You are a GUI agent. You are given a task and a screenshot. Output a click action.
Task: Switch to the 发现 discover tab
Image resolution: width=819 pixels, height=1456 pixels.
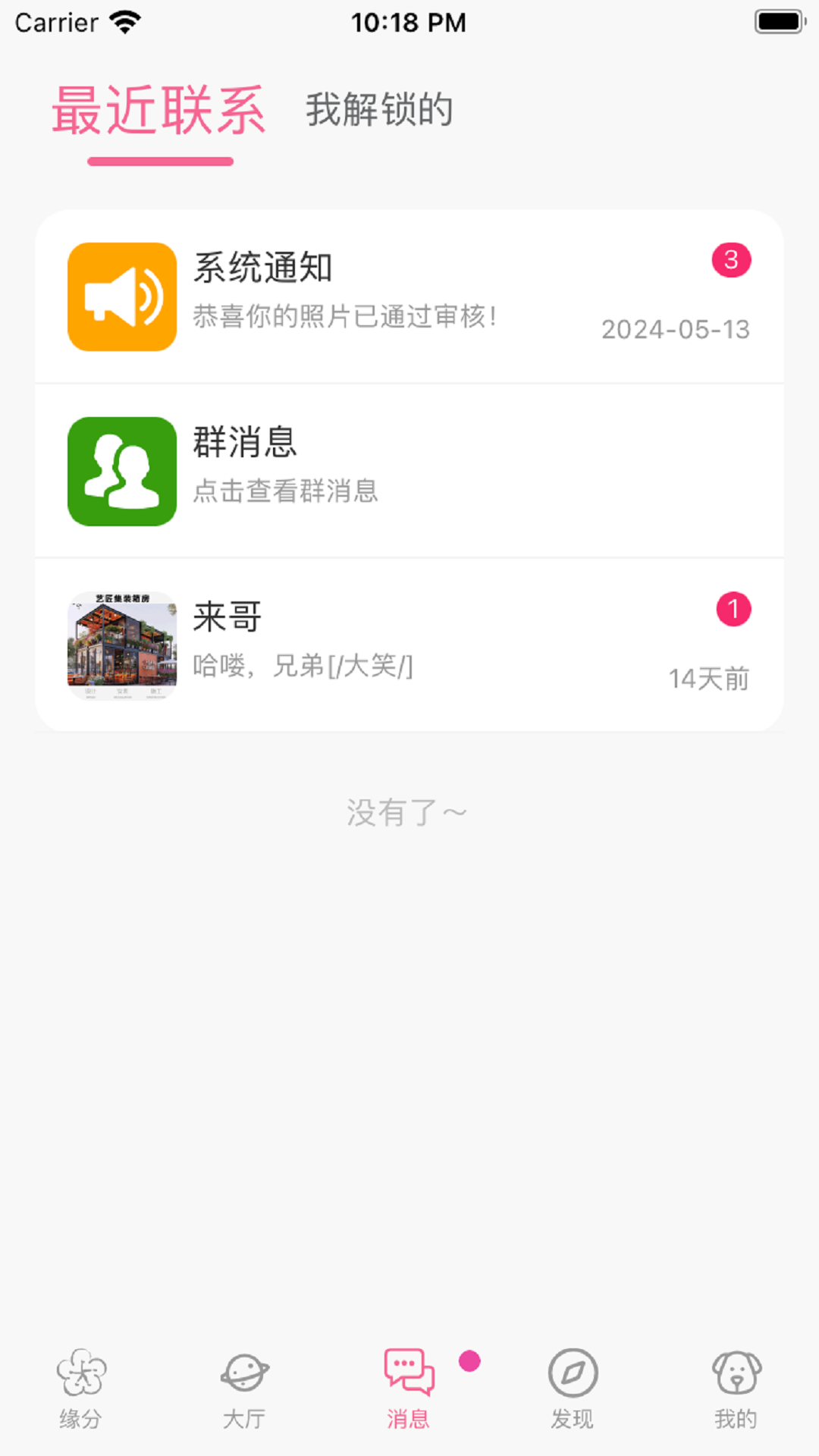coord(573,1389)
